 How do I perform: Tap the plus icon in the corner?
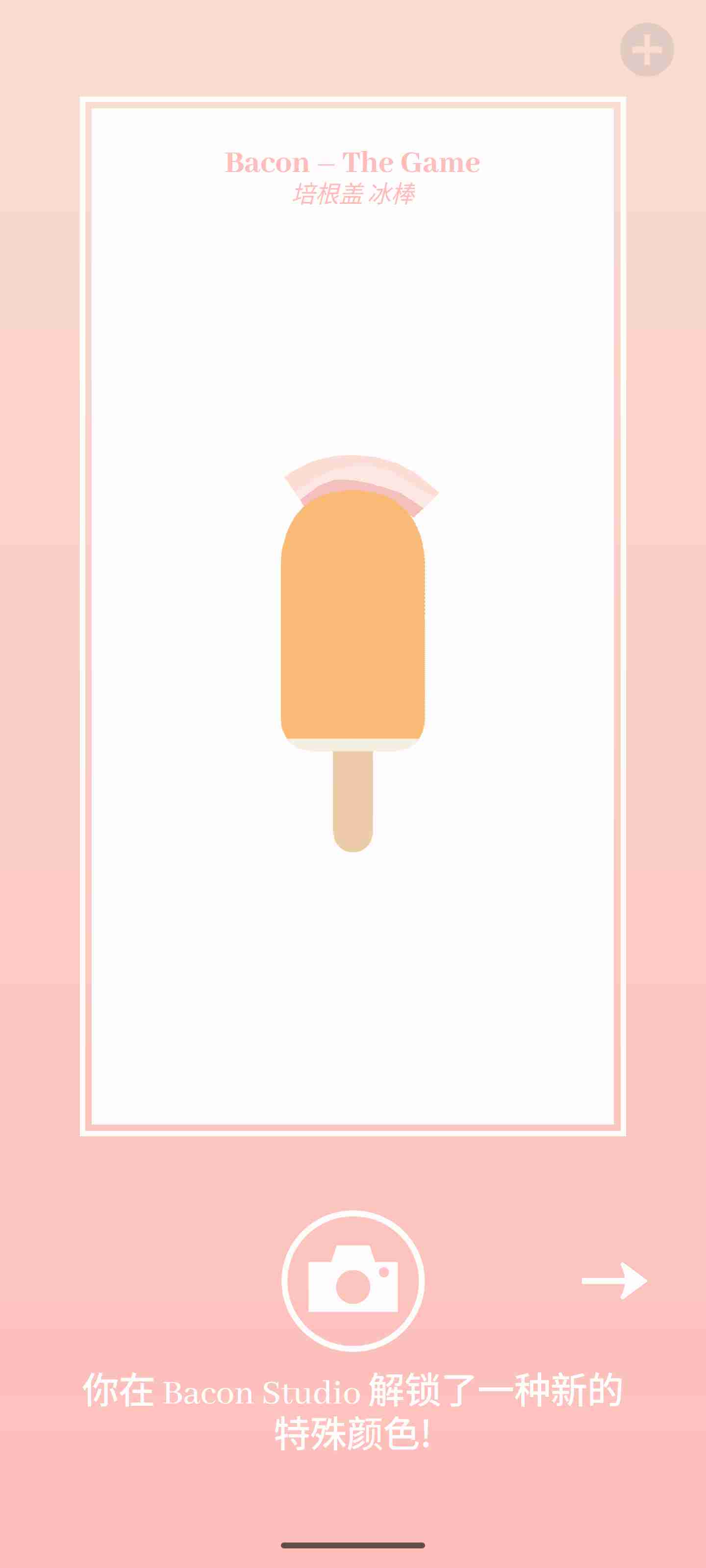646,49
